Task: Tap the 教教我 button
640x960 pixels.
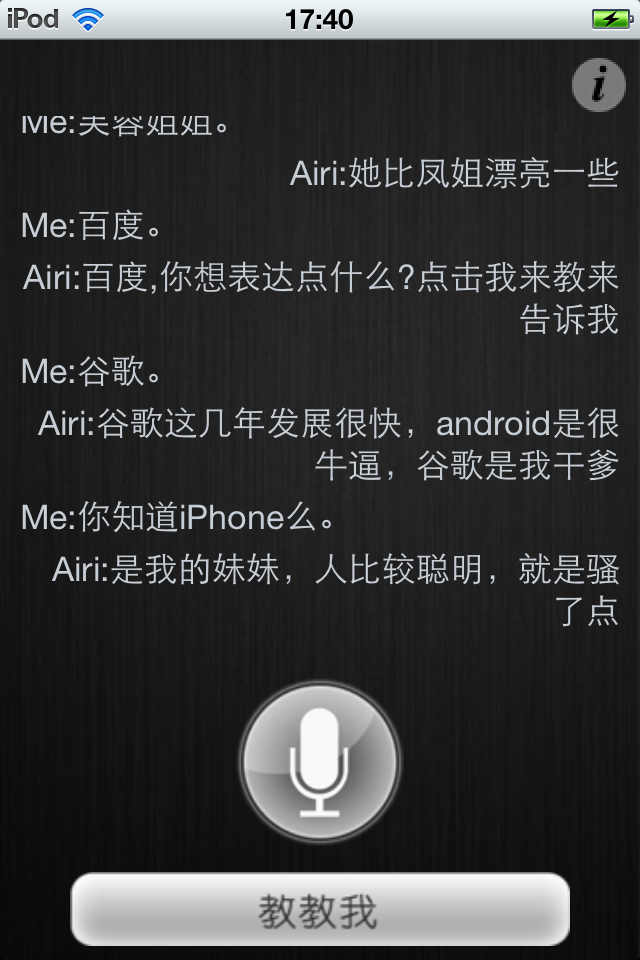Action: [x=320, y=910]
